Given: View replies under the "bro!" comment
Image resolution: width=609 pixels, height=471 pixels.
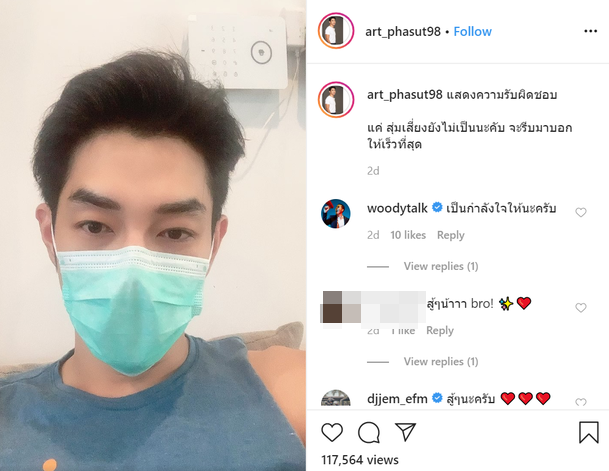Looking at the screenshot, I should (440, 361).
